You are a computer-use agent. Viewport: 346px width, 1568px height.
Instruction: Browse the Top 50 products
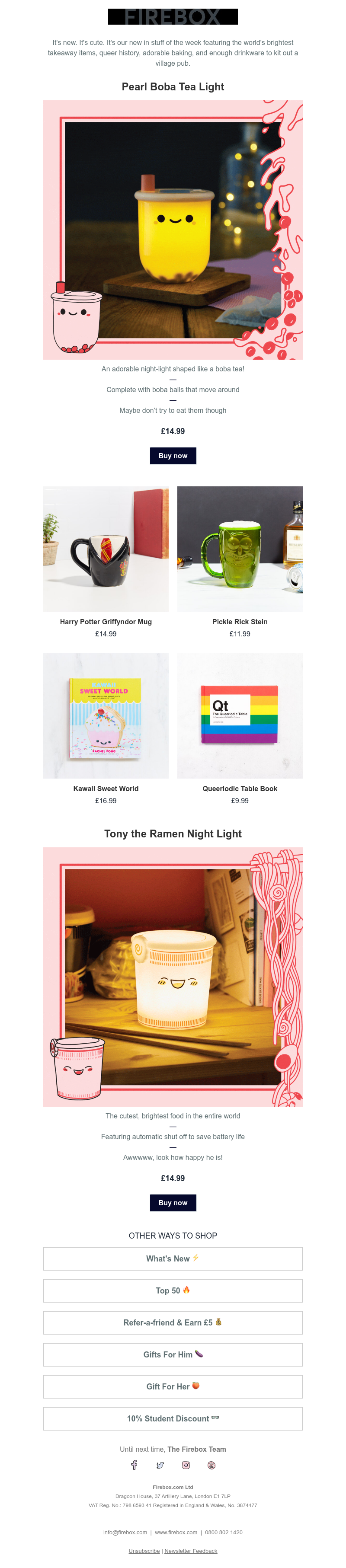pyautogui.click(x=173, y=1290)
